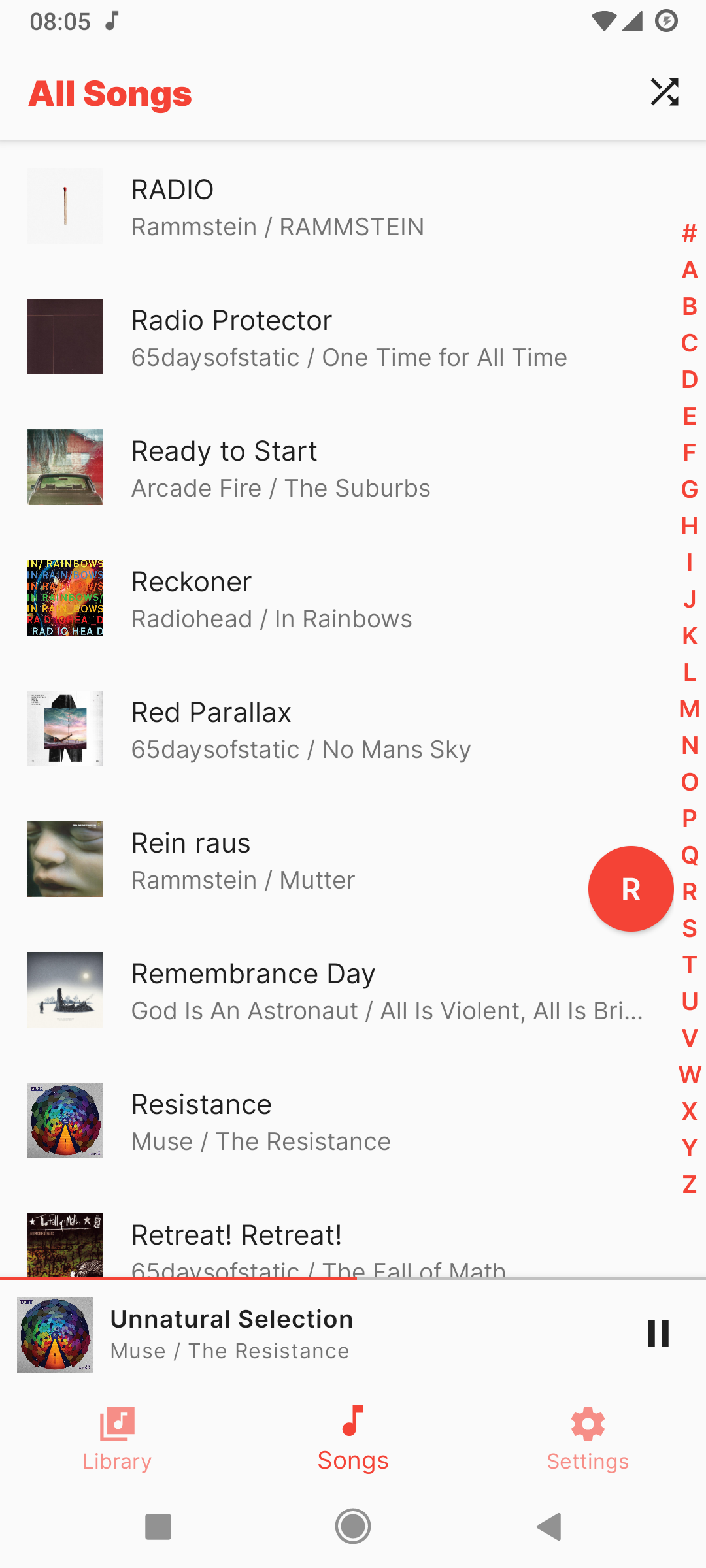Jump to the # section in the index

tap(689, 233)
